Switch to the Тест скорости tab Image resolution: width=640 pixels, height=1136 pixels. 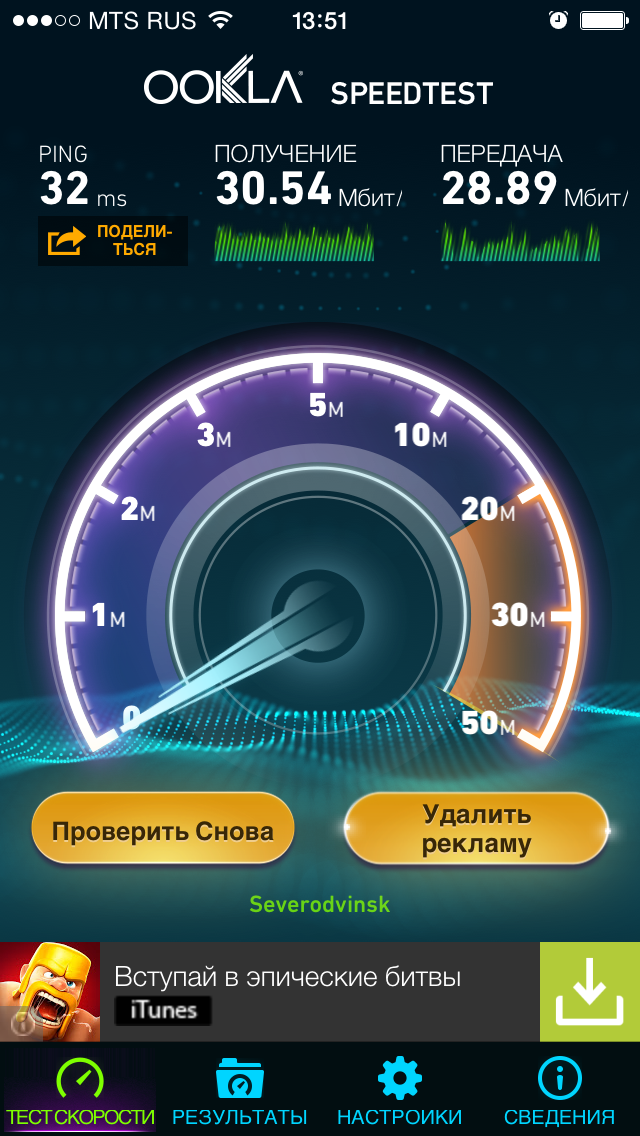pyautogui.click(x=80, y=1090)
